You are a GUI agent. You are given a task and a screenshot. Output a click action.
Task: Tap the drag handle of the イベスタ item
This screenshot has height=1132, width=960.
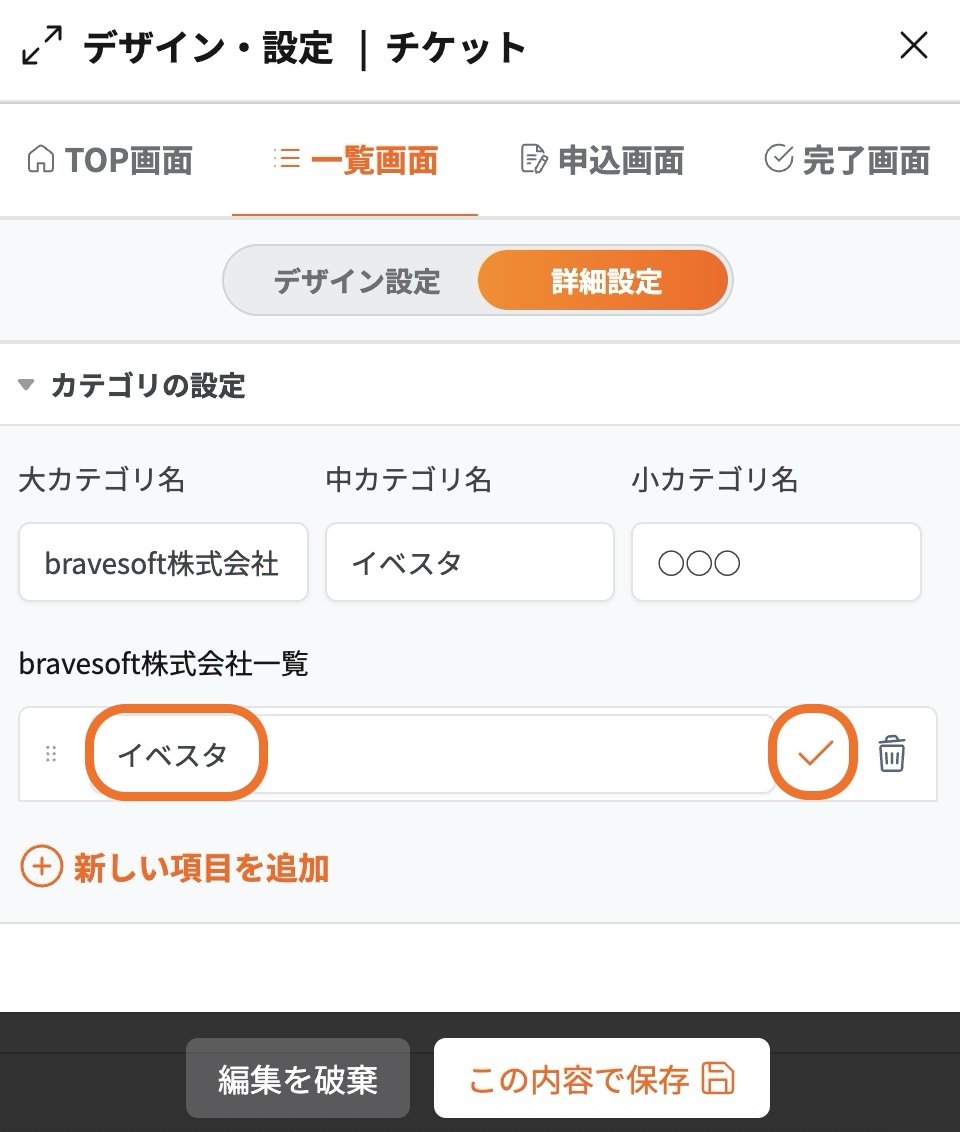(51, 754)
